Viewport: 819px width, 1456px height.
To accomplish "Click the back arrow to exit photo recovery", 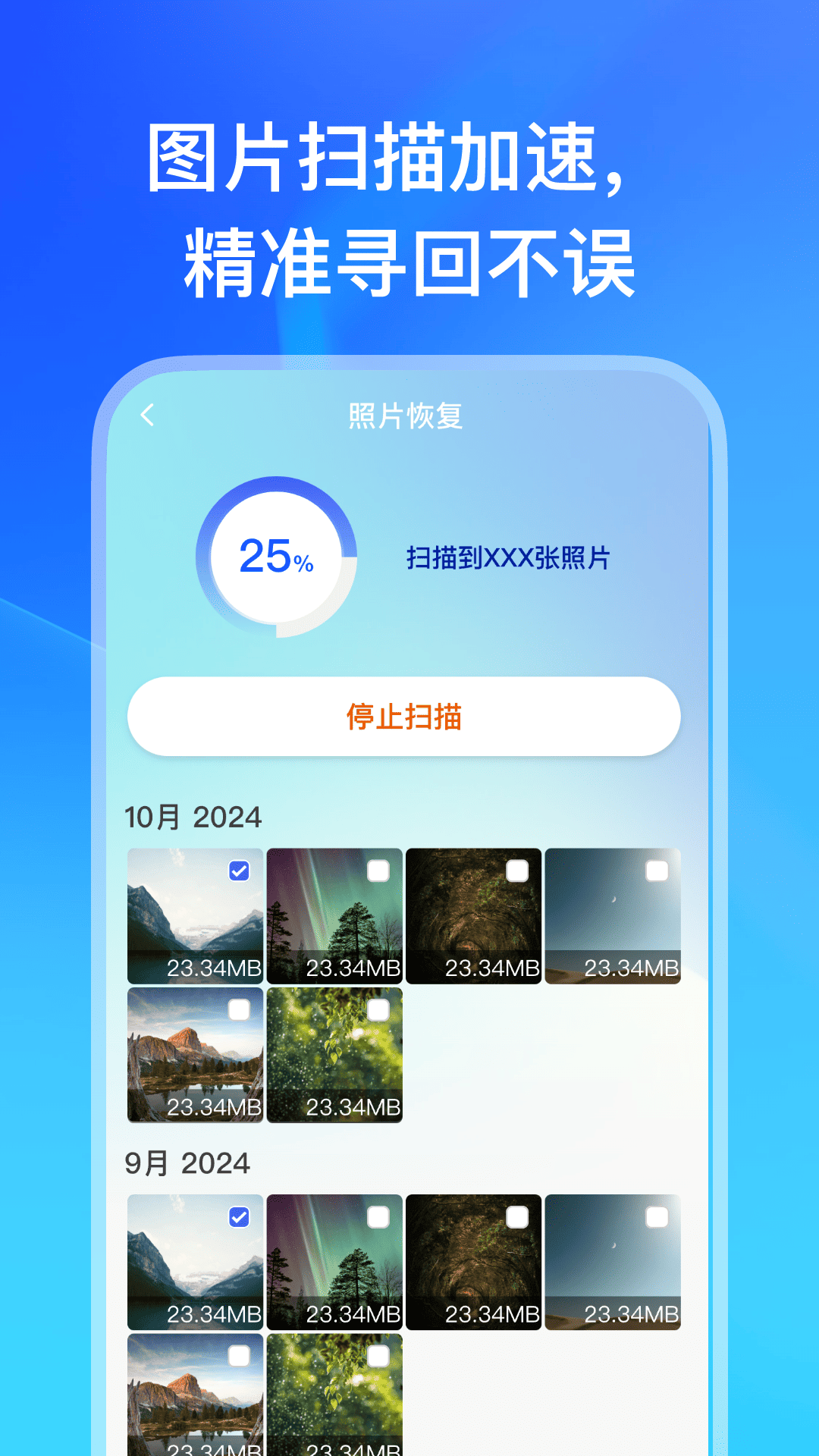I will [x=149, y=414].
